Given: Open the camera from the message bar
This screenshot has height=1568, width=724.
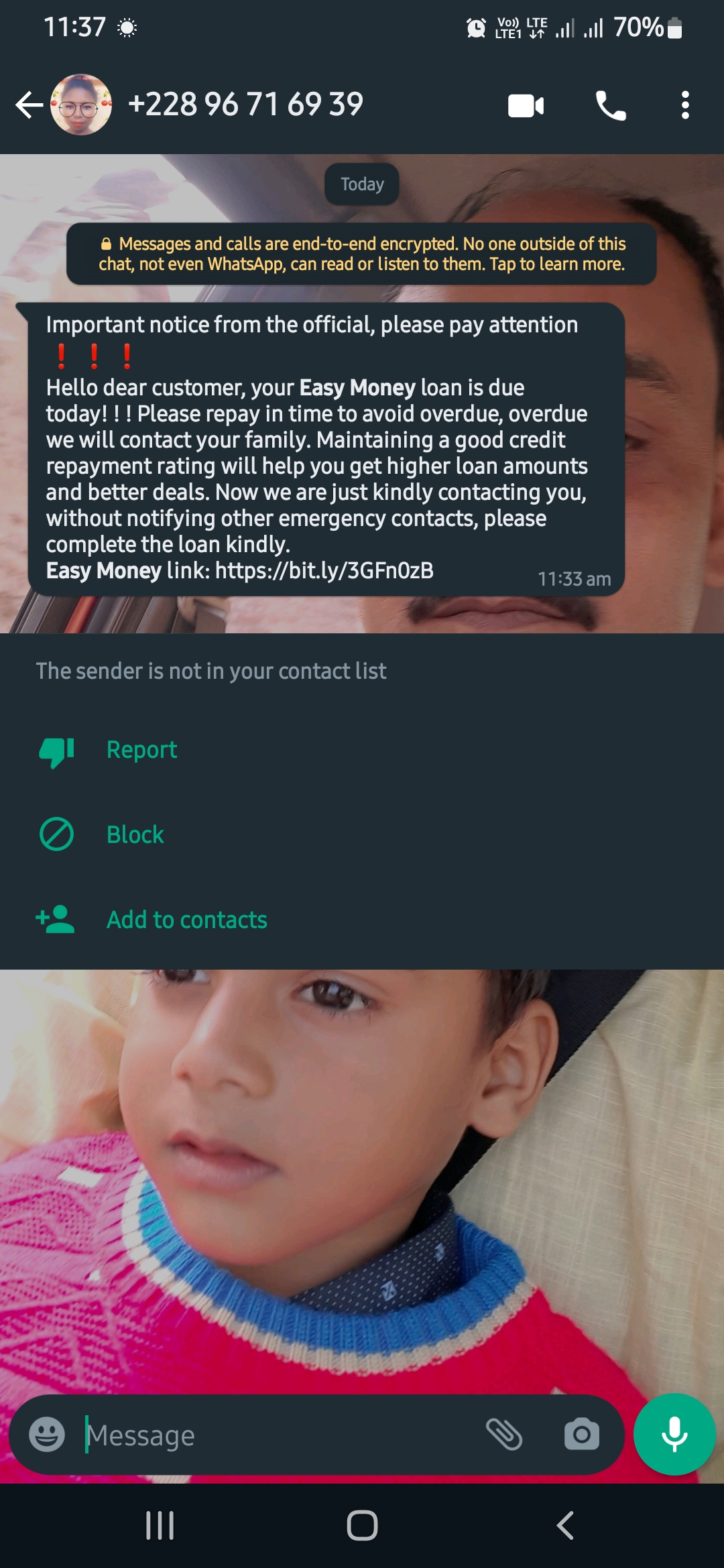Looking at the screenshot, I should [x=581, y=1435].
